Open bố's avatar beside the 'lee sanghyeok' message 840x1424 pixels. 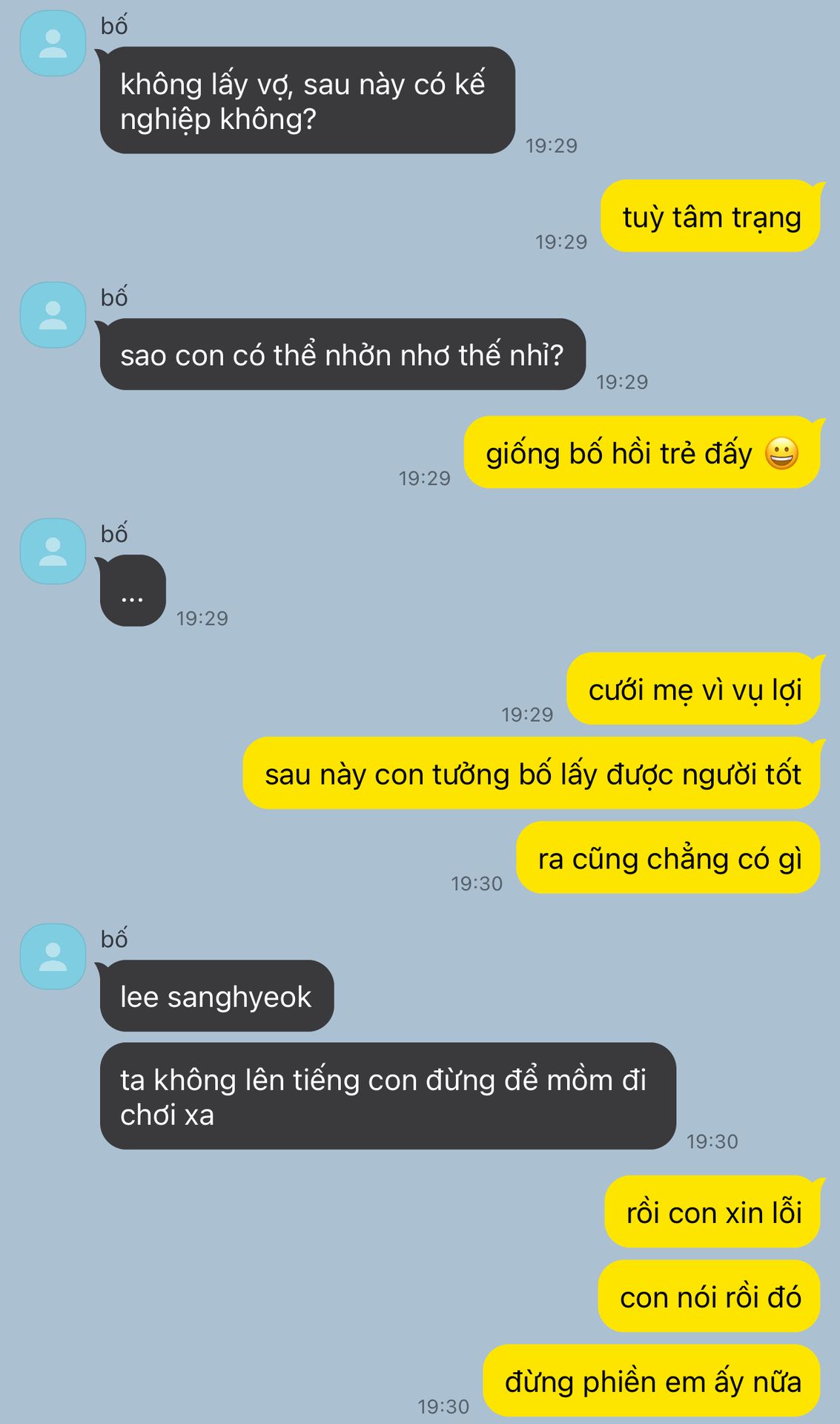coord(53,956)
